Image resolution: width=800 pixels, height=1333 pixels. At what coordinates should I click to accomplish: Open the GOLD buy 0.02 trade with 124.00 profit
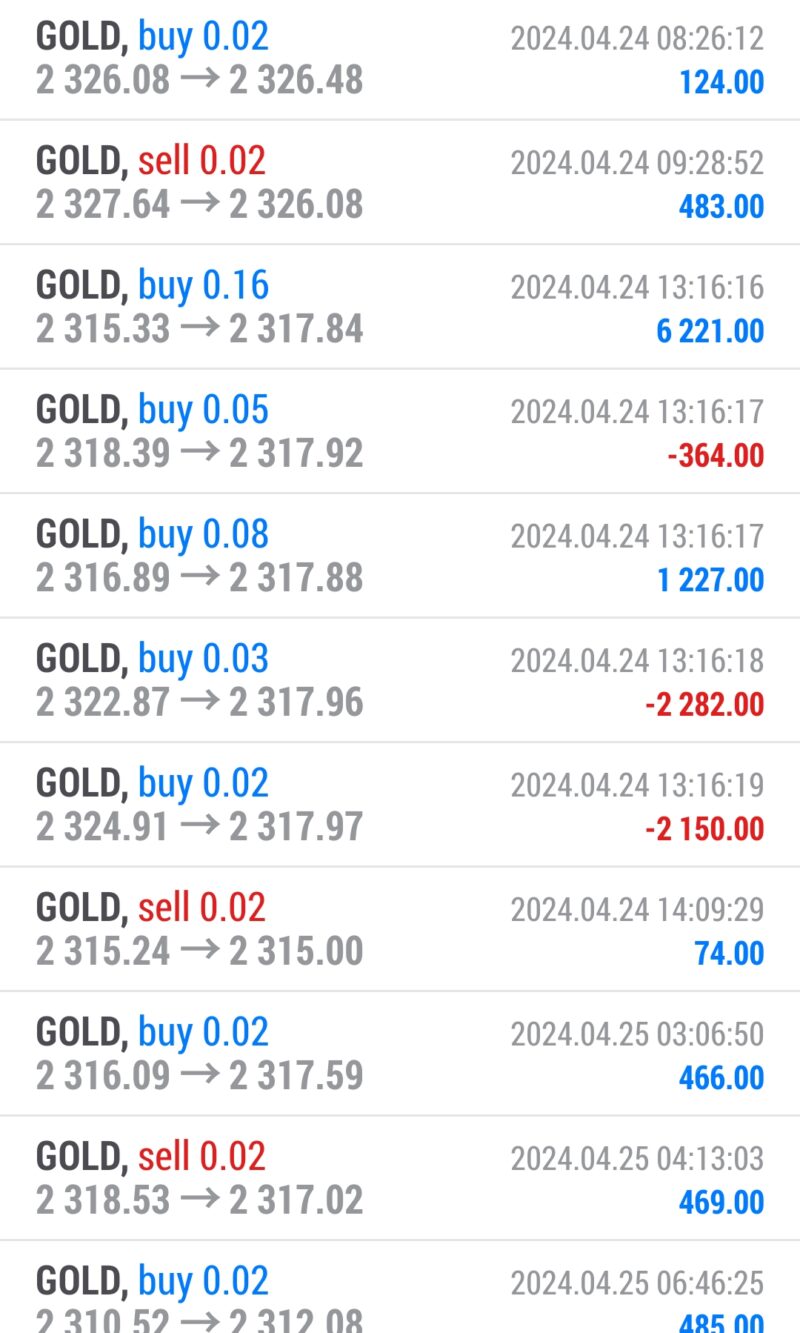coord(400,60)
